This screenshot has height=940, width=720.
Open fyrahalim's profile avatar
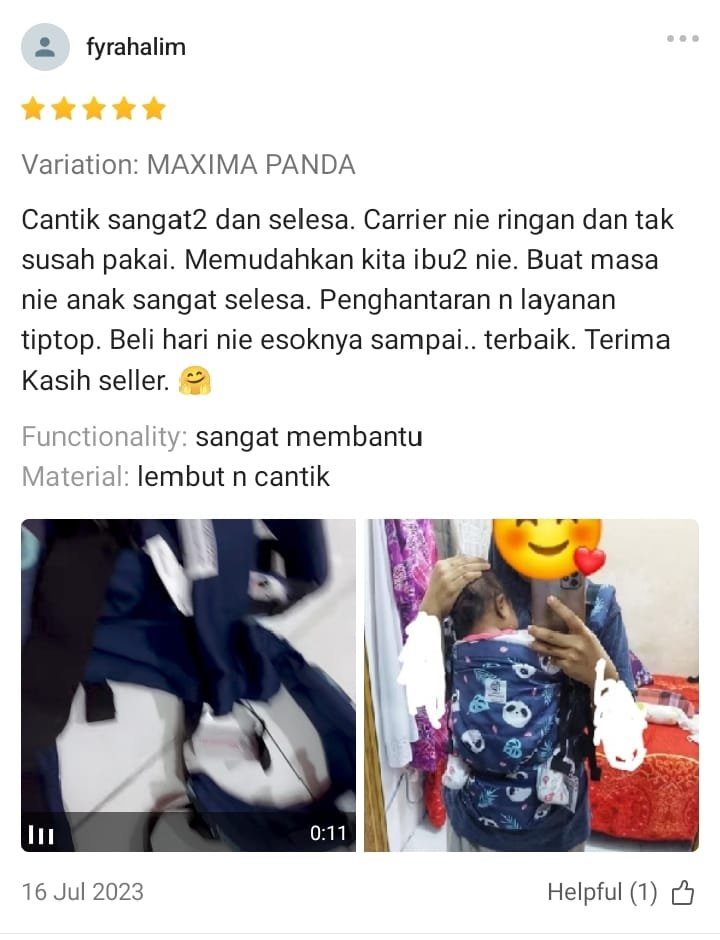[x=45, y=47]
